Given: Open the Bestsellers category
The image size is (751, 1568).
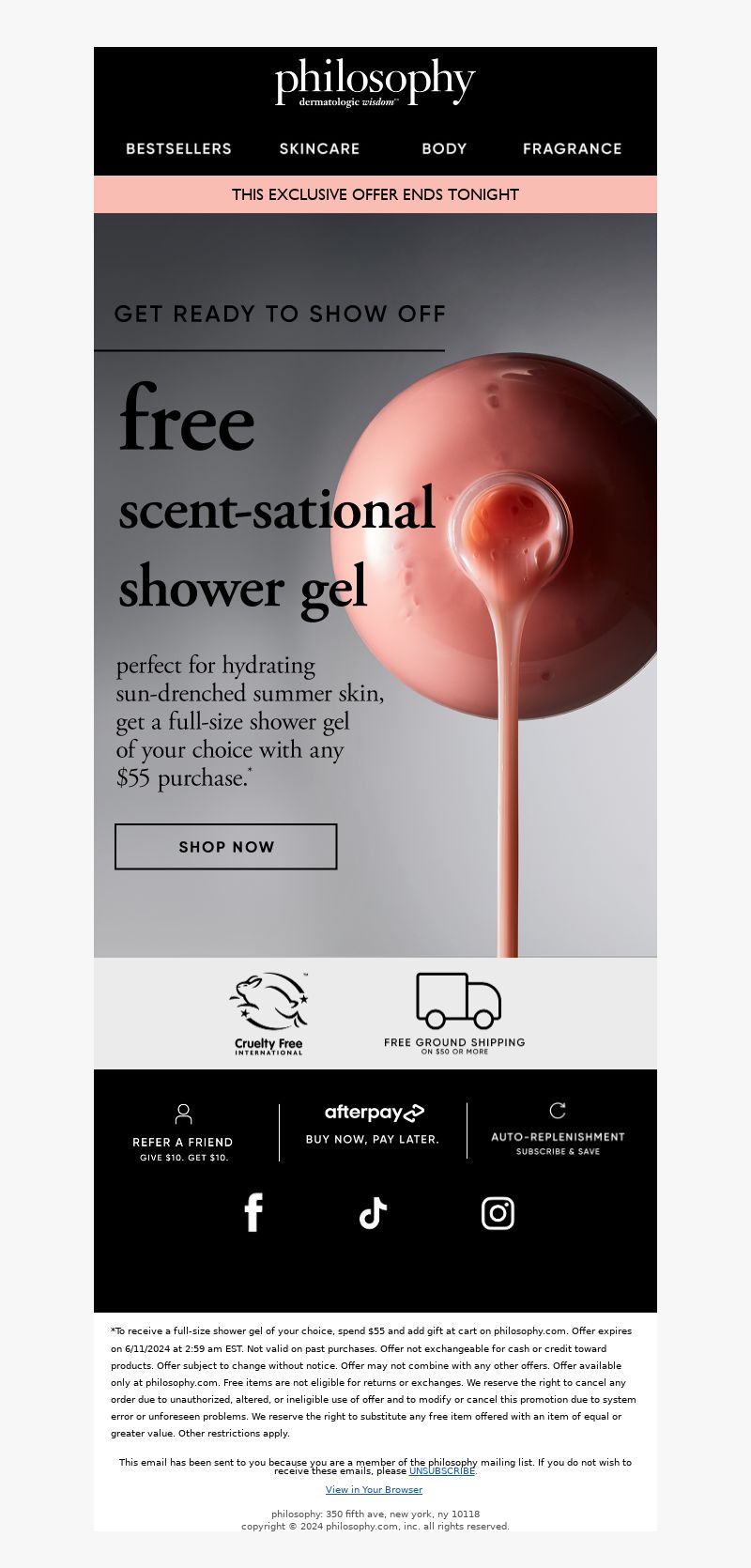Looking at the screenshot, I should coord(178,148).
